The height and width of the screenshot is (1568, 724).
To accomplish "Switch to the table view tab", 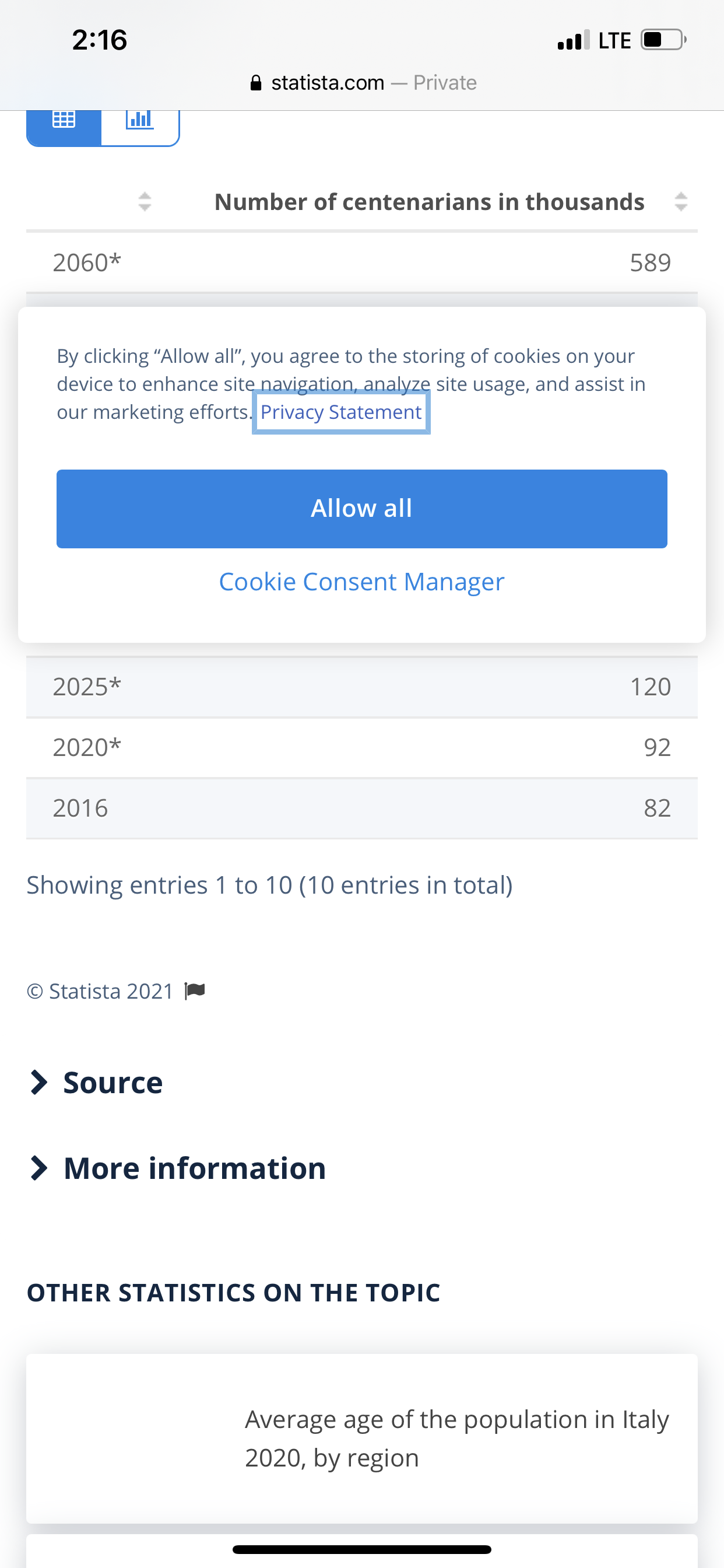I will (64, 127).
